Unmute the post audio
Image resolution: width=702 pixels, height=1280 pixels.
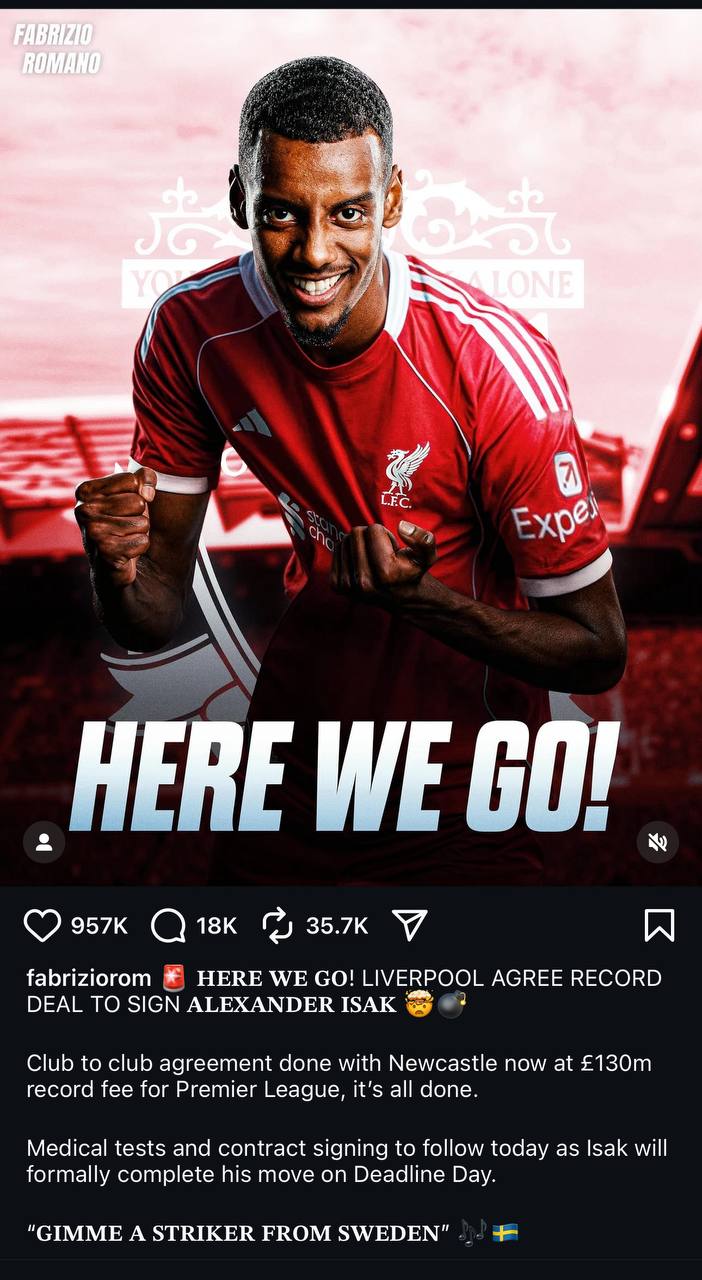pos(657,842)
